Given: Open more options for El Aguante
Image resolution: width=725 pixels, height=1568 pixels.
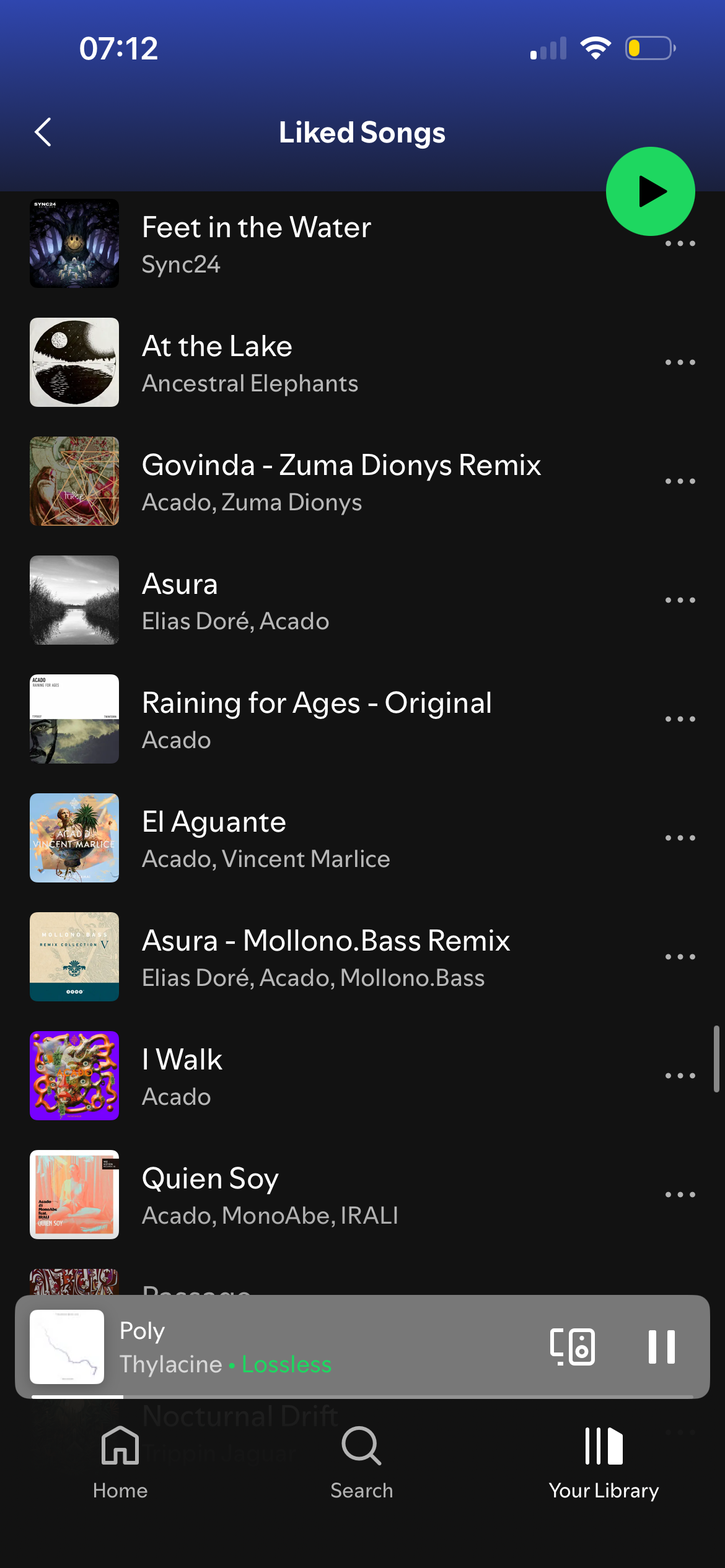Looking at the screenshot, I should (680, 838).
